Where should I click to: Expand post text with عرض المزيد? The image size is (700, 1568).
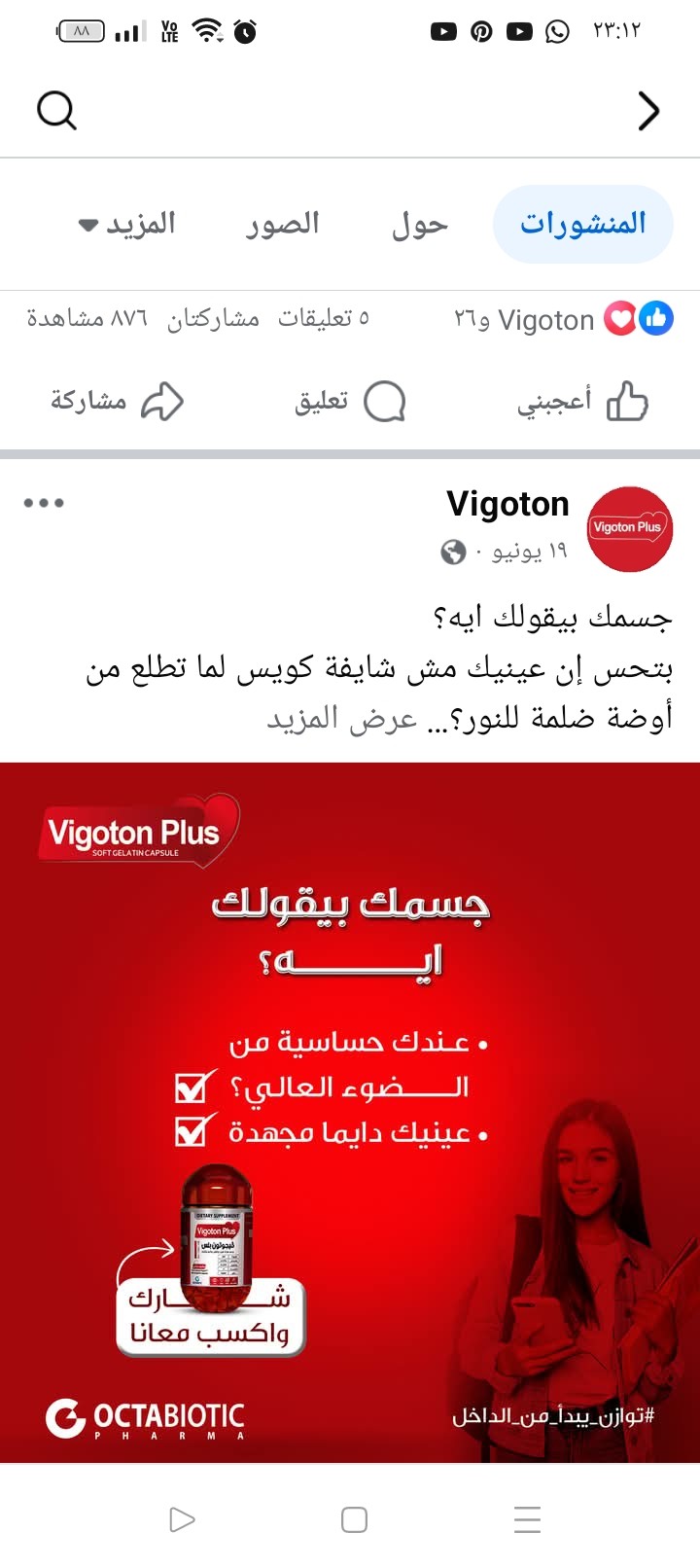coord(342,719)
